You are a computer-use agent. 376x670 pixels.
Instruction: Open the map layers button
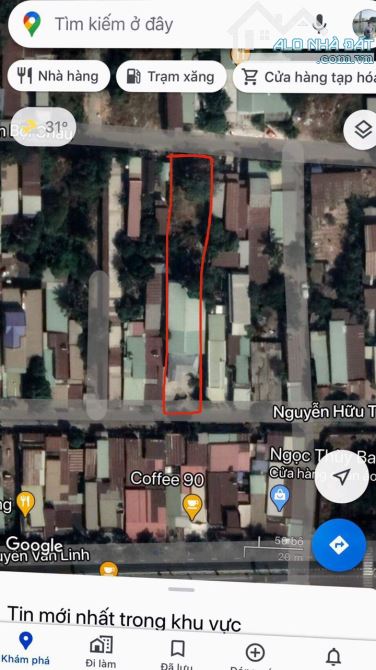click(362, 130)
